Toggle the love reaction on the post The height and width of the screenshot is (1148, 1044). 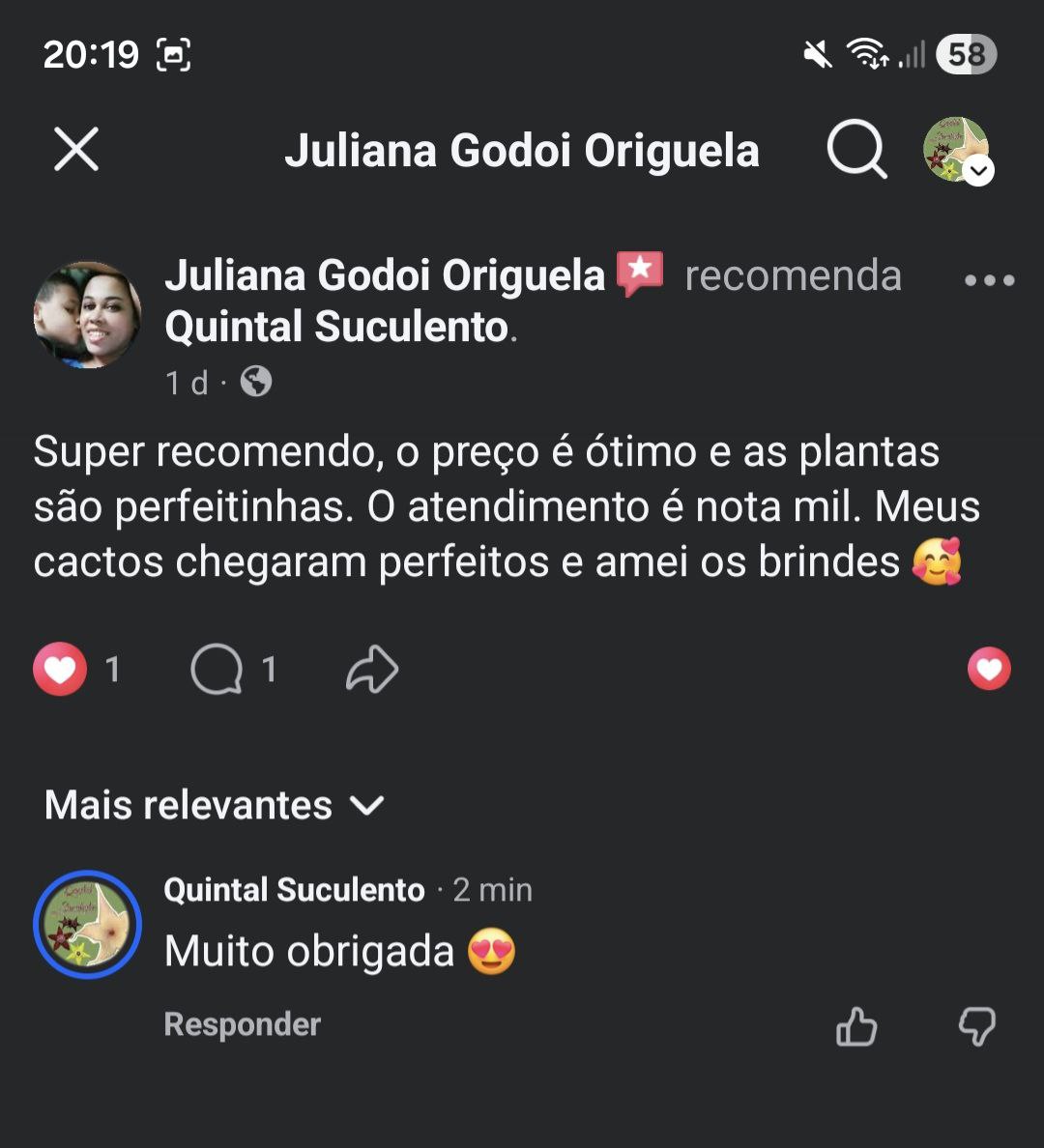tap(989, 669)
